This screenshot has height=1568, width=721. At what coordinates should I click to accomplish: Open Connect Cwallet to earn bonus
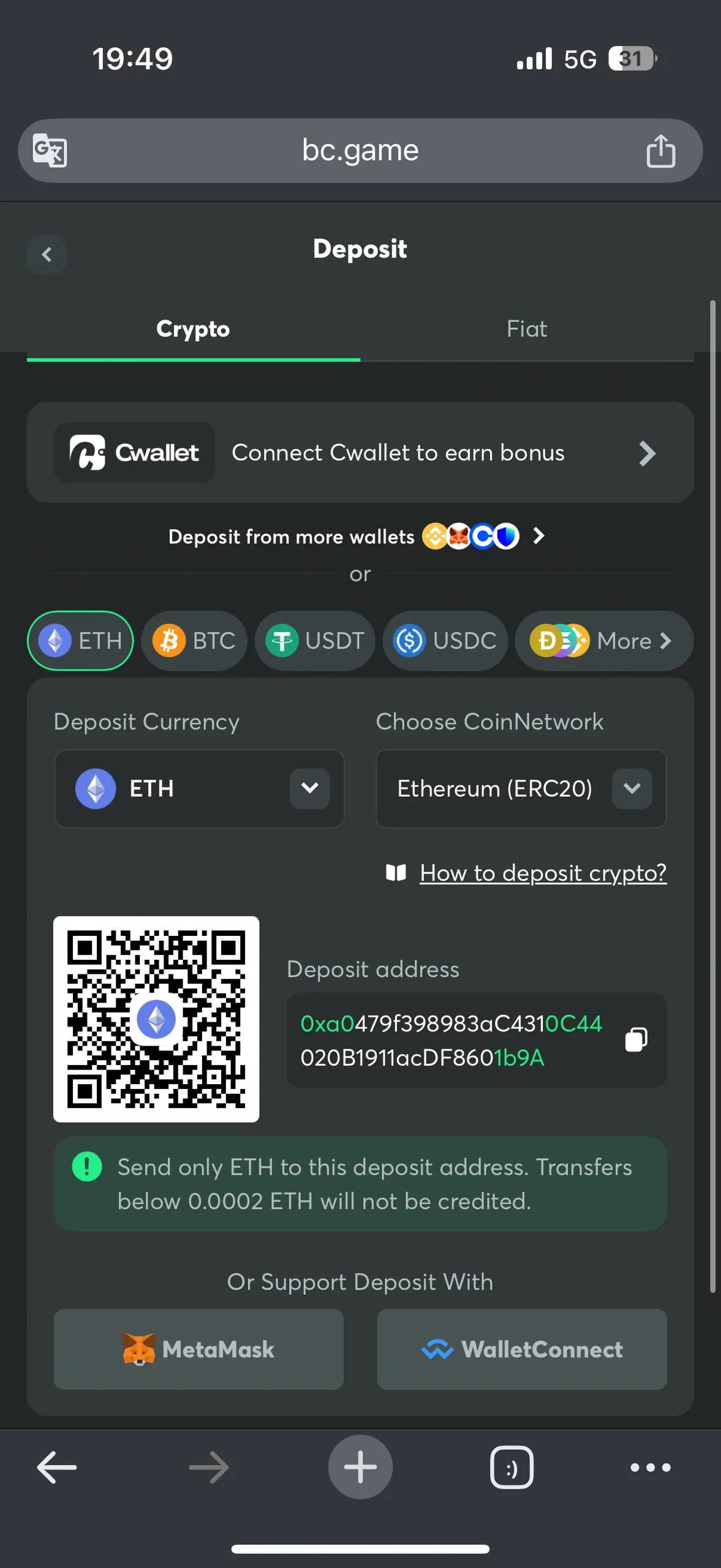point(360,453)
